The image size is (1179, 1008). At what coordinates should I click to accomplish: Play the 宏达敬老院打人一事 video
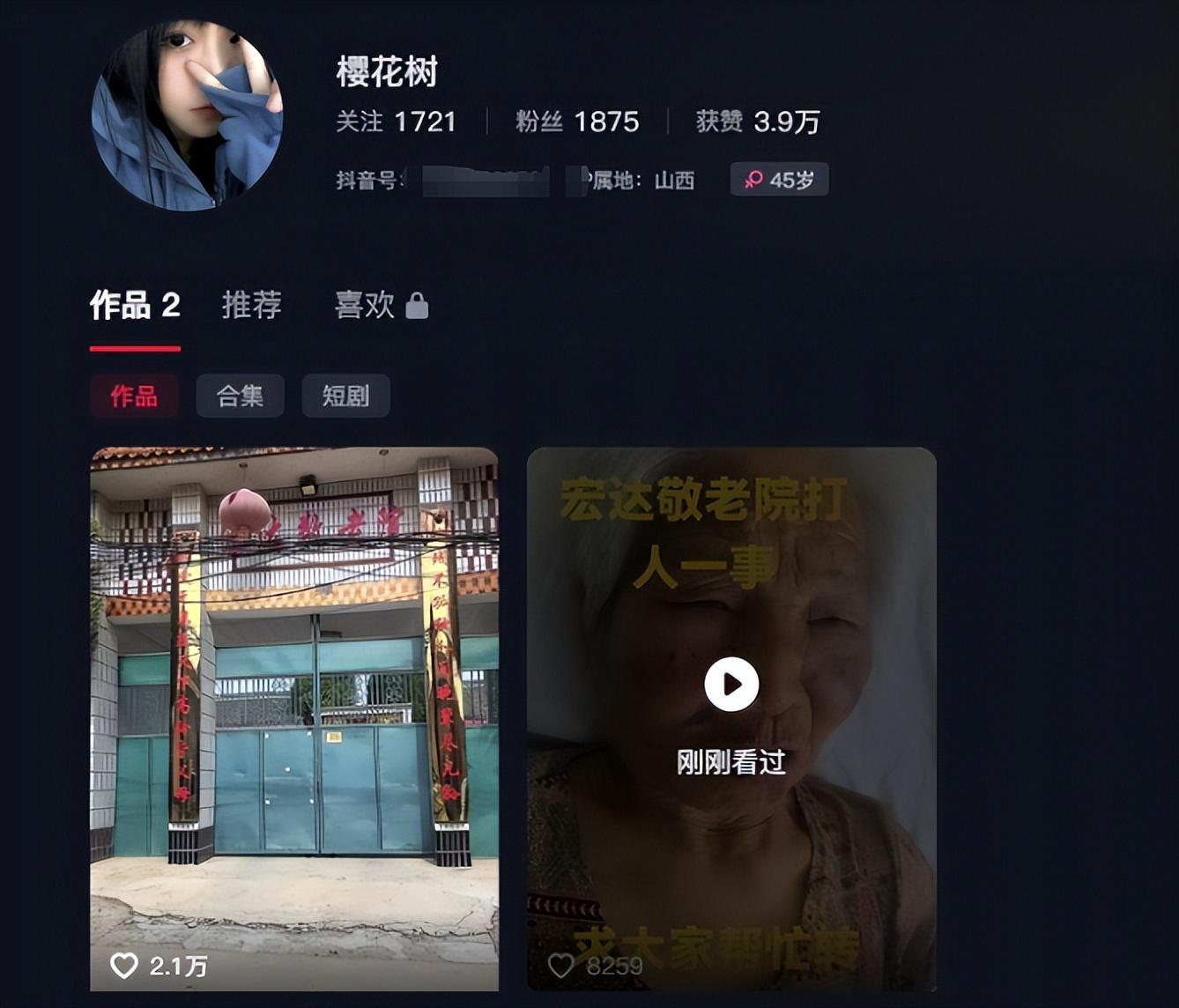pos(731,684)
